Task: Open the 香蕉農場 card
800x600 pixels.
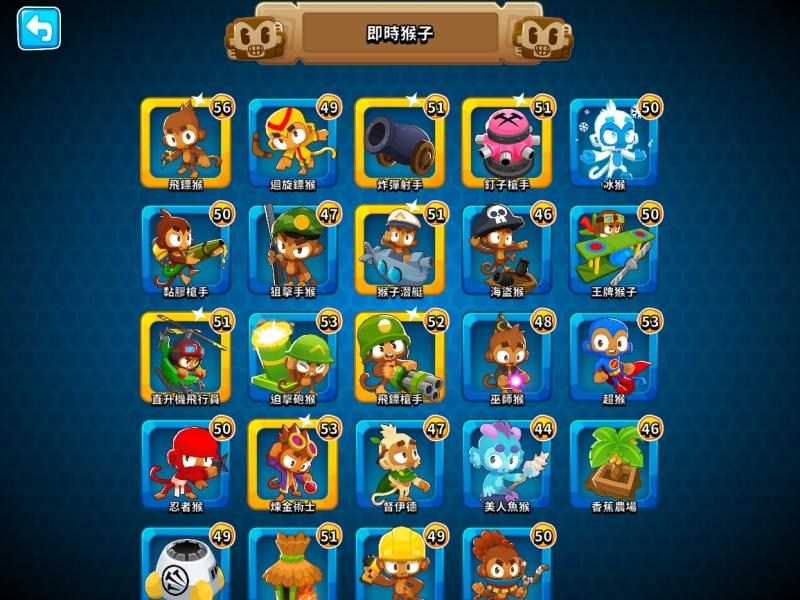Action: coord(613,464)
